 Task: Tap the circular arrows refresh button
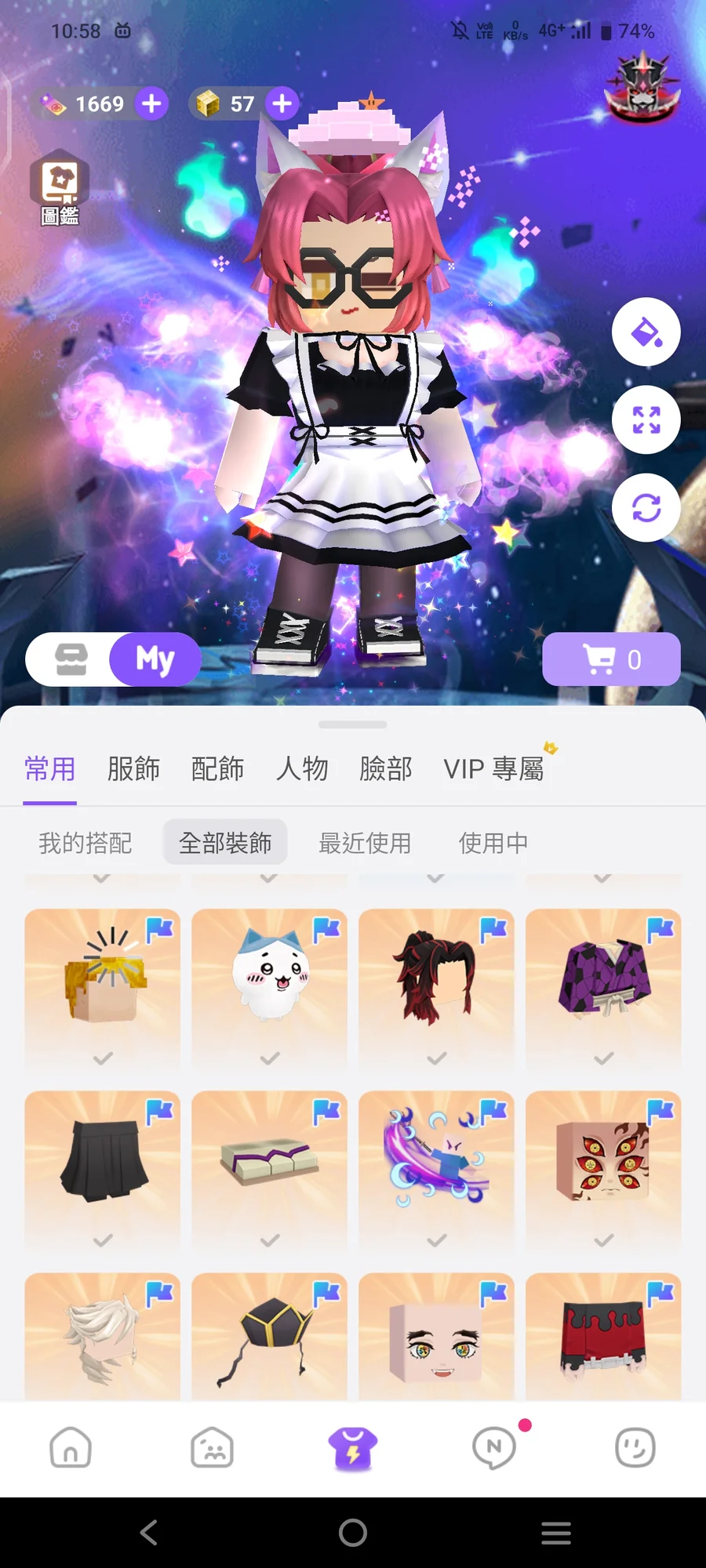(646, 508)
